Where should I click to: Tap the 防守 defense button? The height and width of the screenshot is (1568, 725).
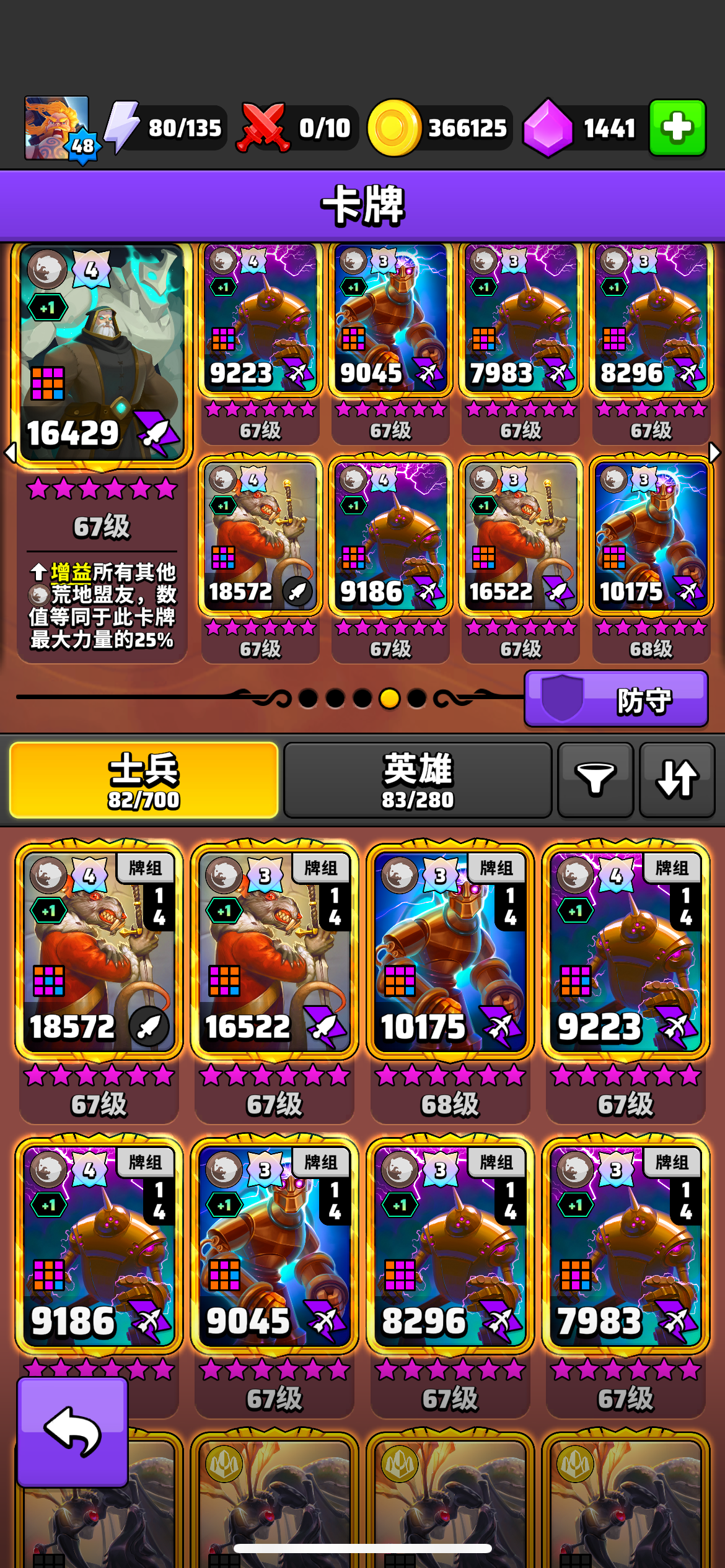click(x=616, y=699)
